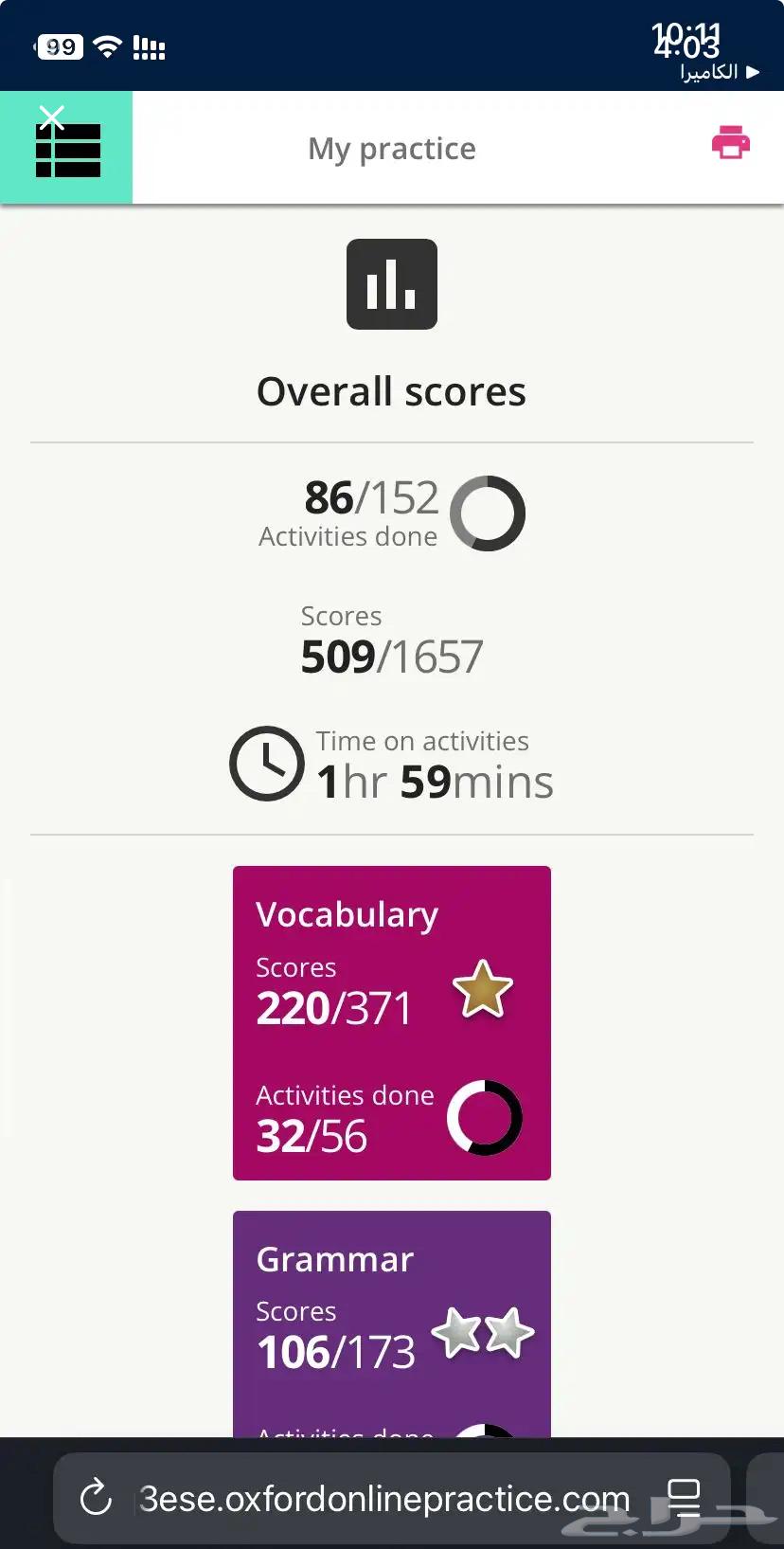The height and width of the screenshot is (1549, 784).
Task: Click the clock icon beside time on activities
Action: pos(266,764)
